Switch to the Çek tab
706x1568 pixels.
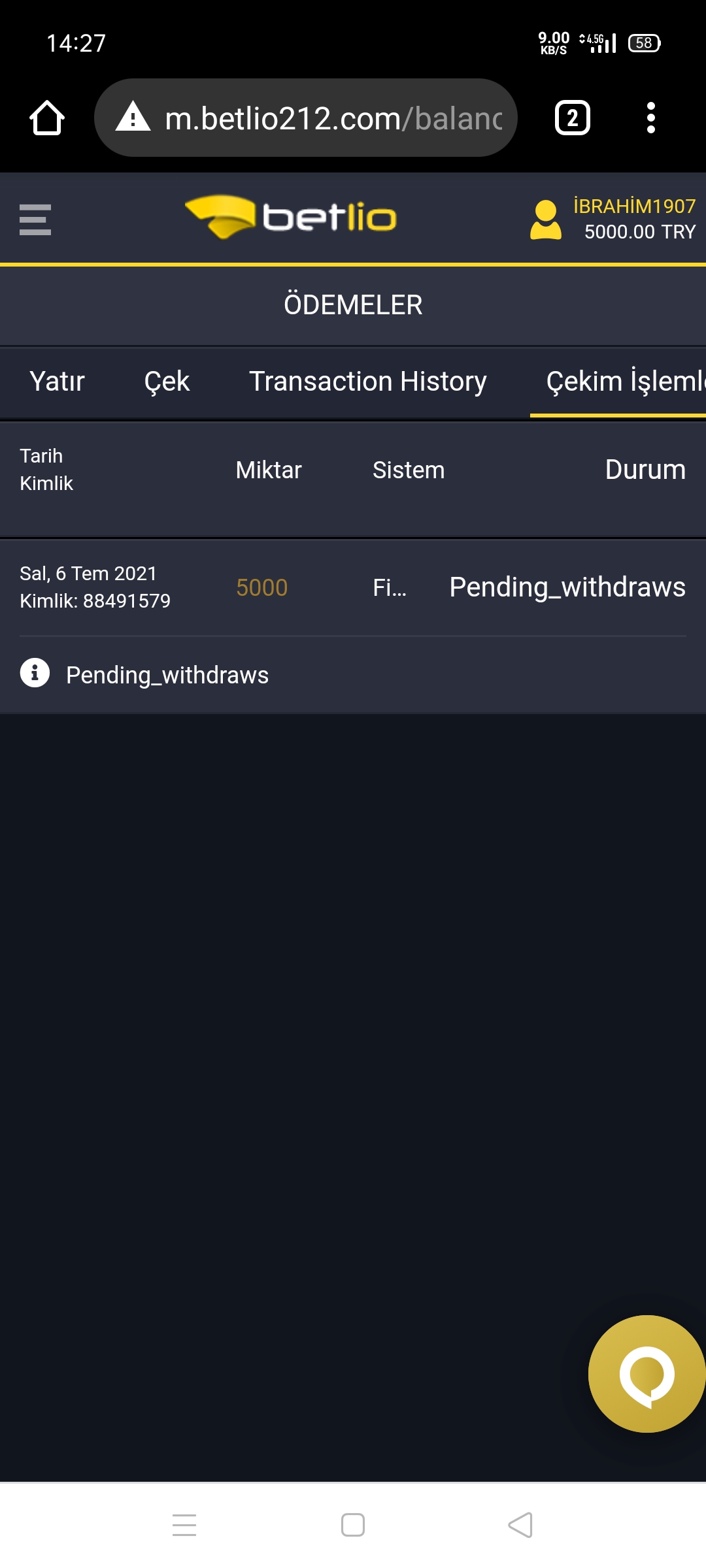[167, 382]
